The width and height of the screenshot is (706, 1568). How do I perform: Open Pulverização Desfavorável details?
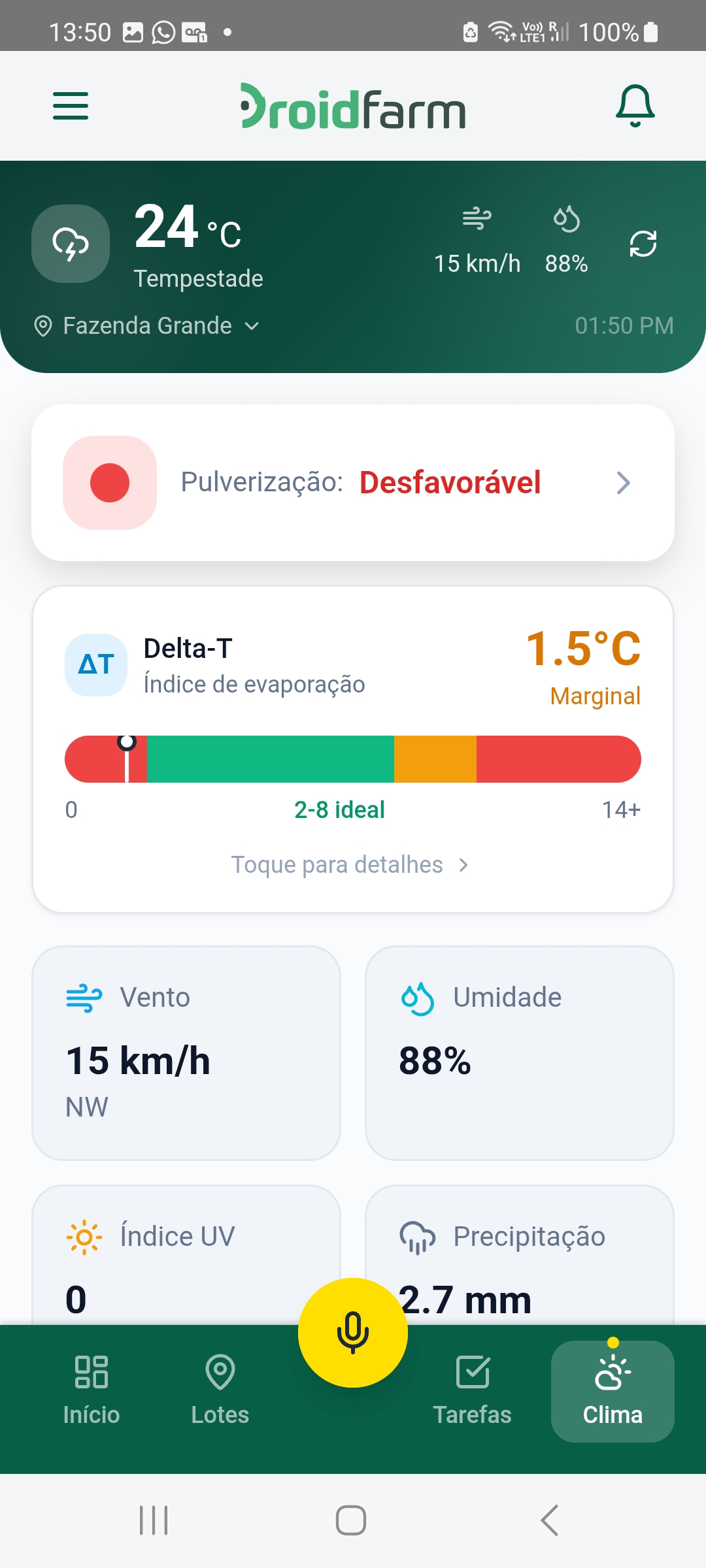coord(353,483)
